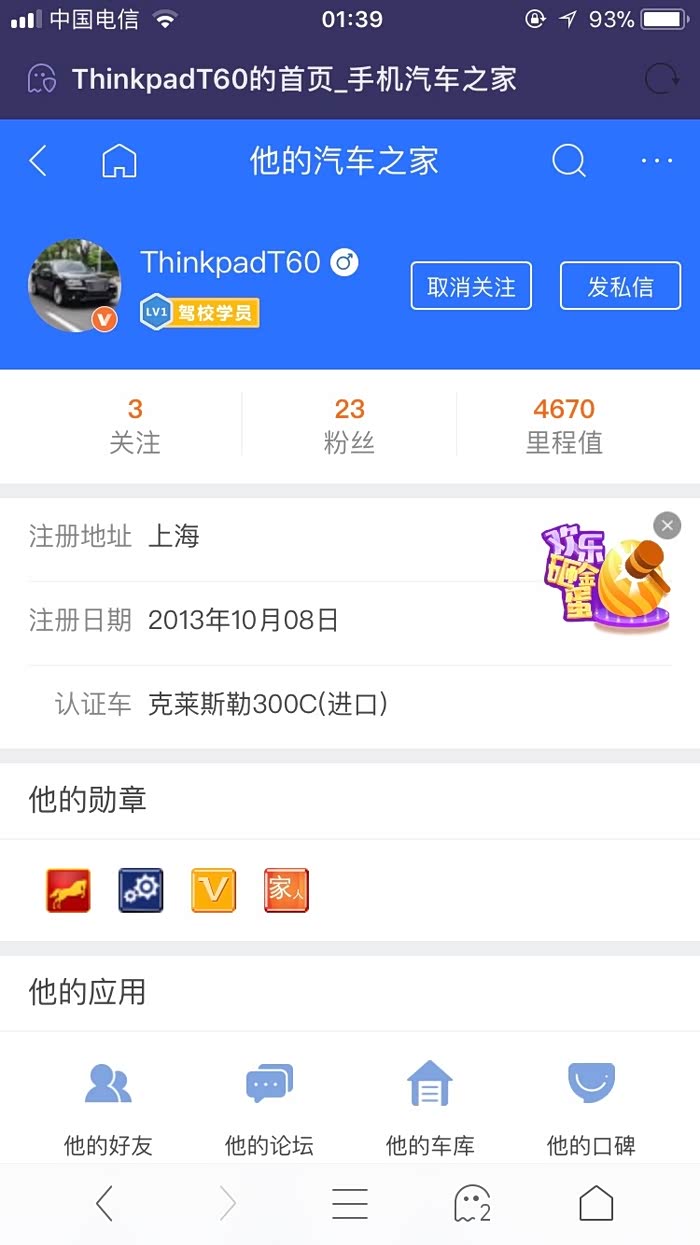The image size is (700, 1245).
Task: Open the three-dot overflow menu
Action: click(656, 161)
